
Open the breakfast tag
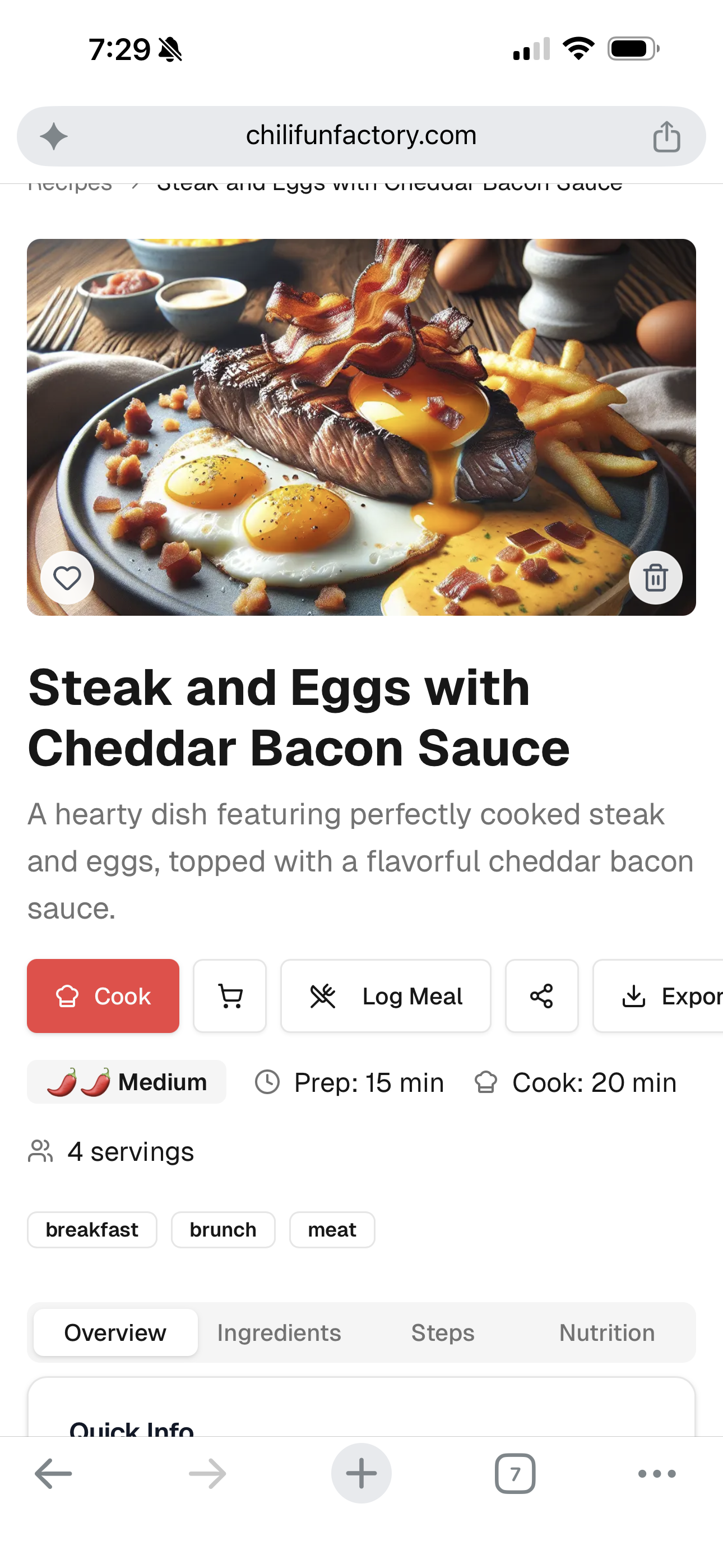[x=92, y=1230]
